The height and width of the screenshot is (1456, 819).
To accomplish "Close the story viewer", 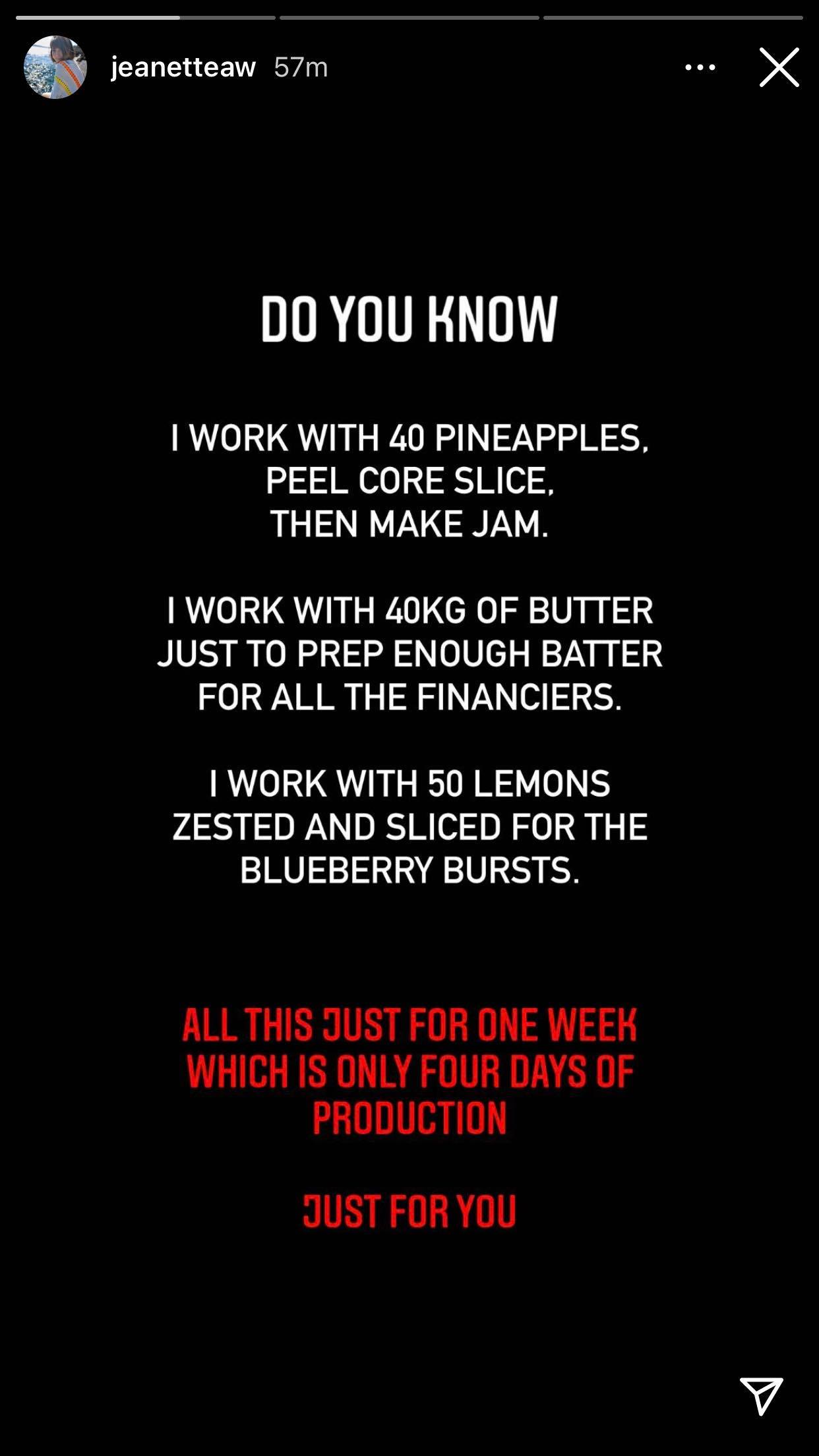I will [779, 67].
